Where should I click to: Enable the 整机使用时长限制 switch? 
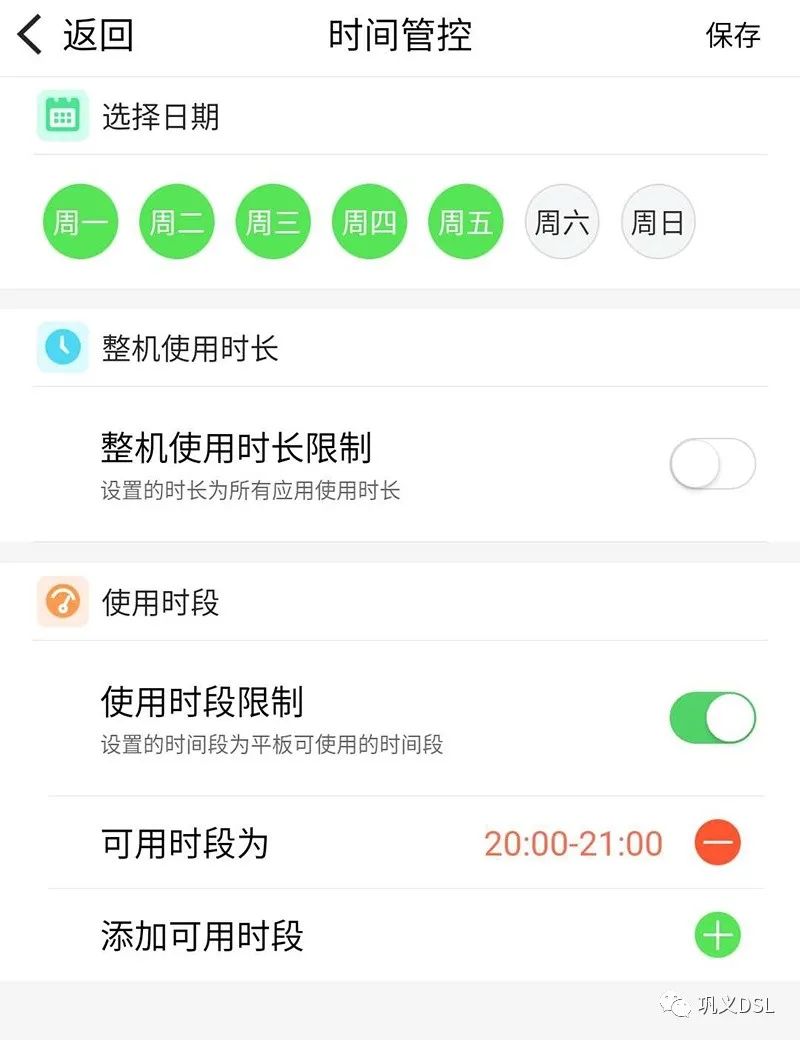(x=714, y=463)
